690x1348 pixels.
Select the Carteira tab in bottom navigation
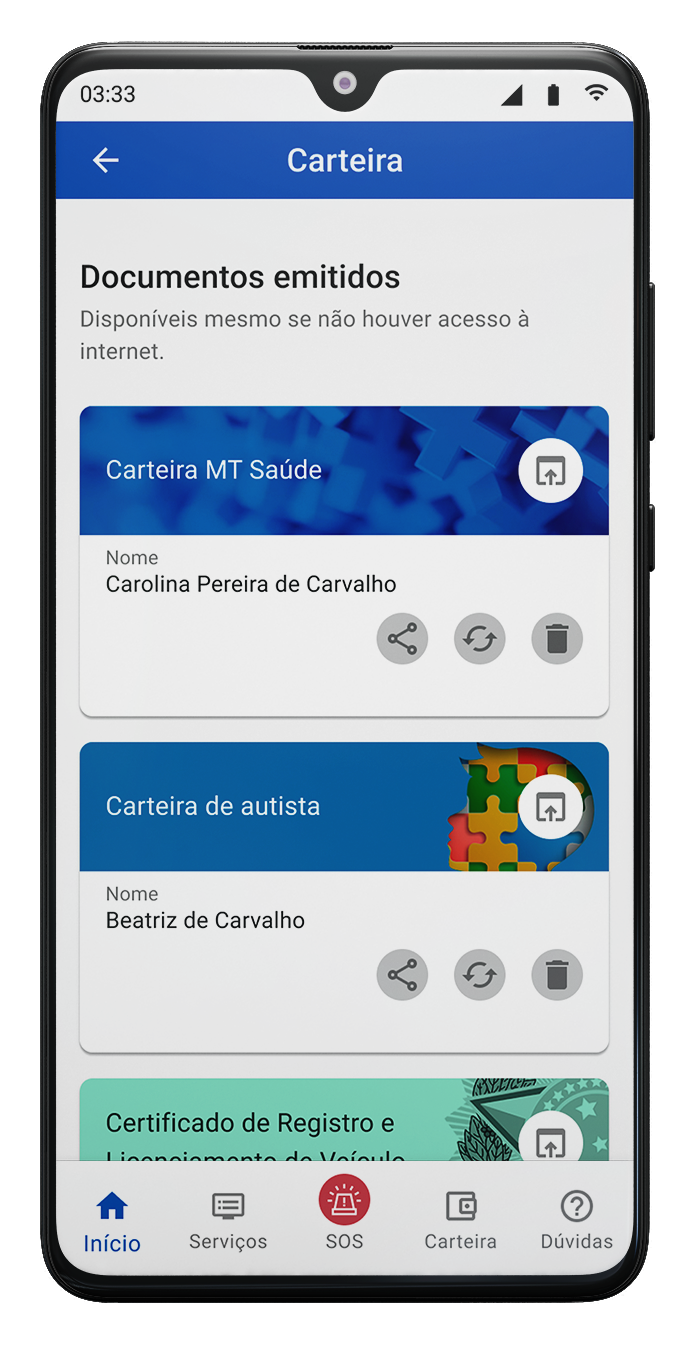[x=460, y=1222]
